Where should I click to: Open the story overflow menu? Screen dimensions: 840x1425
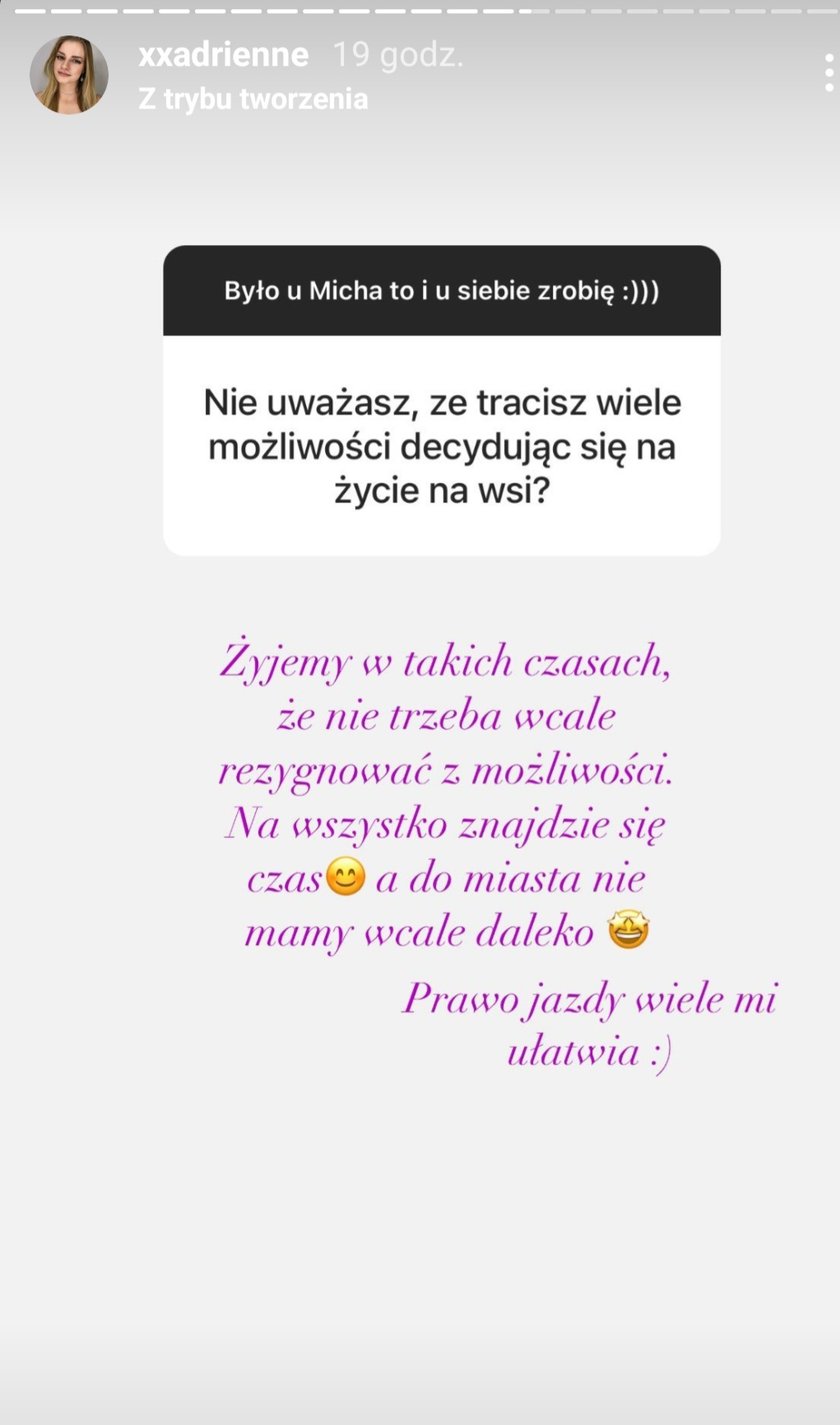tap(828, 73)
